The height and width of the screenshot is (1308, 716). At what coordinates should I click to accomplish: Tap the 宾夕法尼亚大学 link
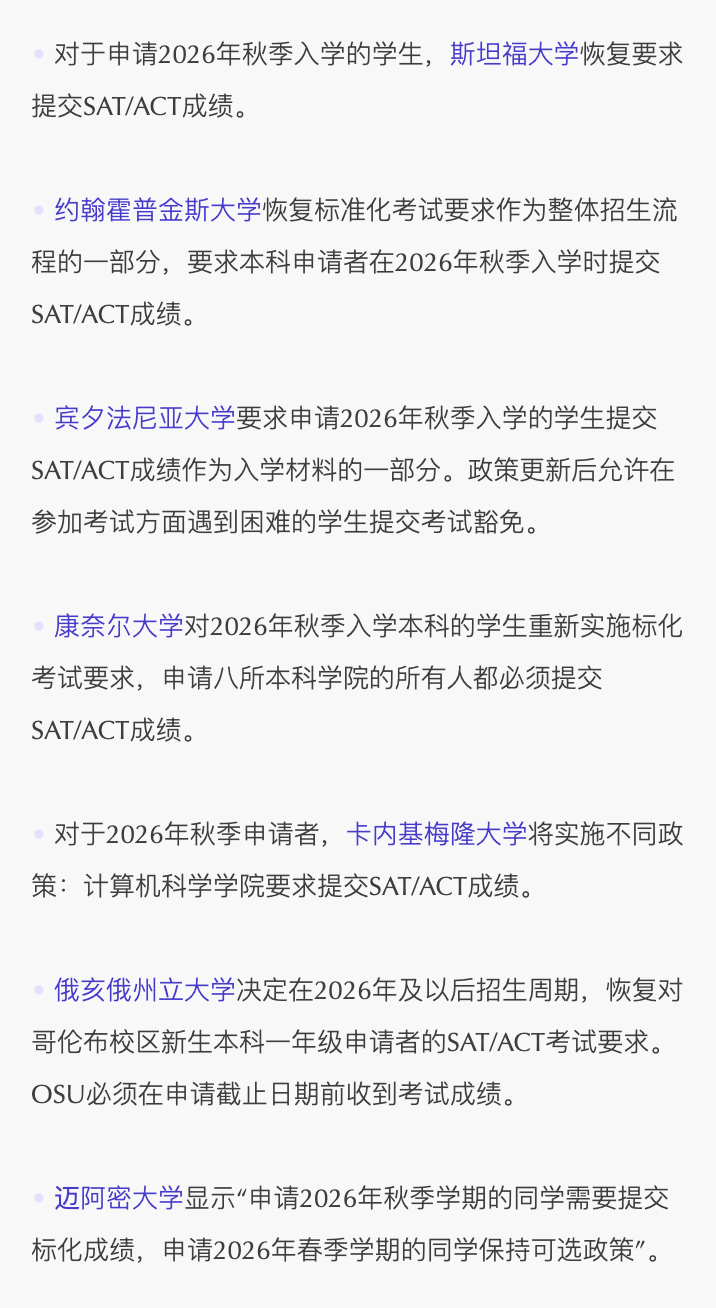click(x=145, y=418)
